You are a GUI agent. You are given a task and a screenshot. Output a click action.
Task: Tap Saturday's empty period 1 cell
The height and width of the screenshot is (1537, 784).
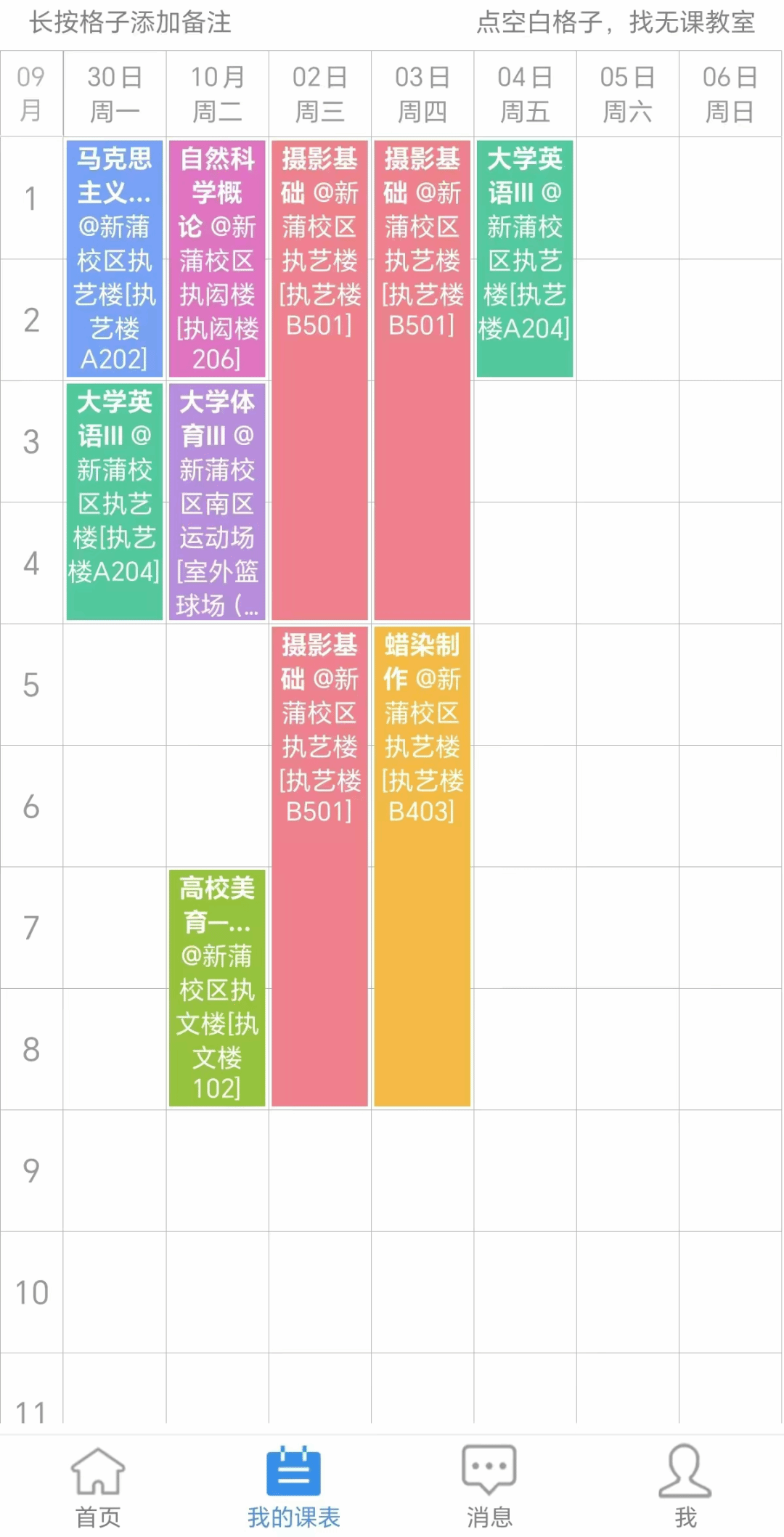627,197
